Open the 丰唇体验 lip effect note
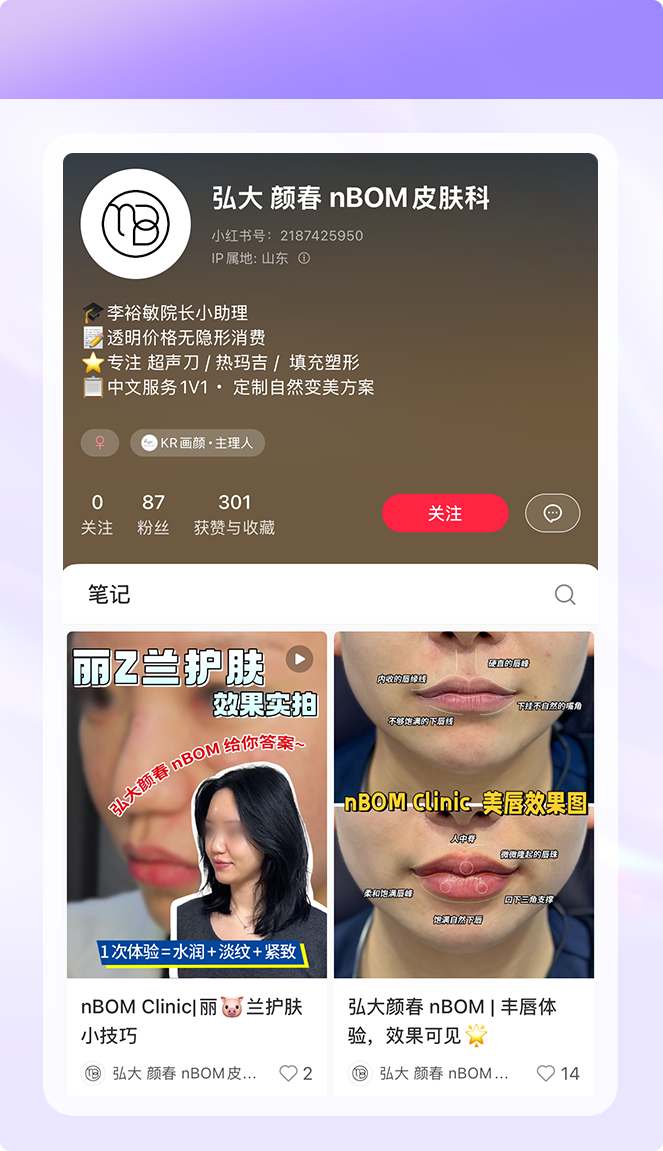663x1151 pixels. 464,804
